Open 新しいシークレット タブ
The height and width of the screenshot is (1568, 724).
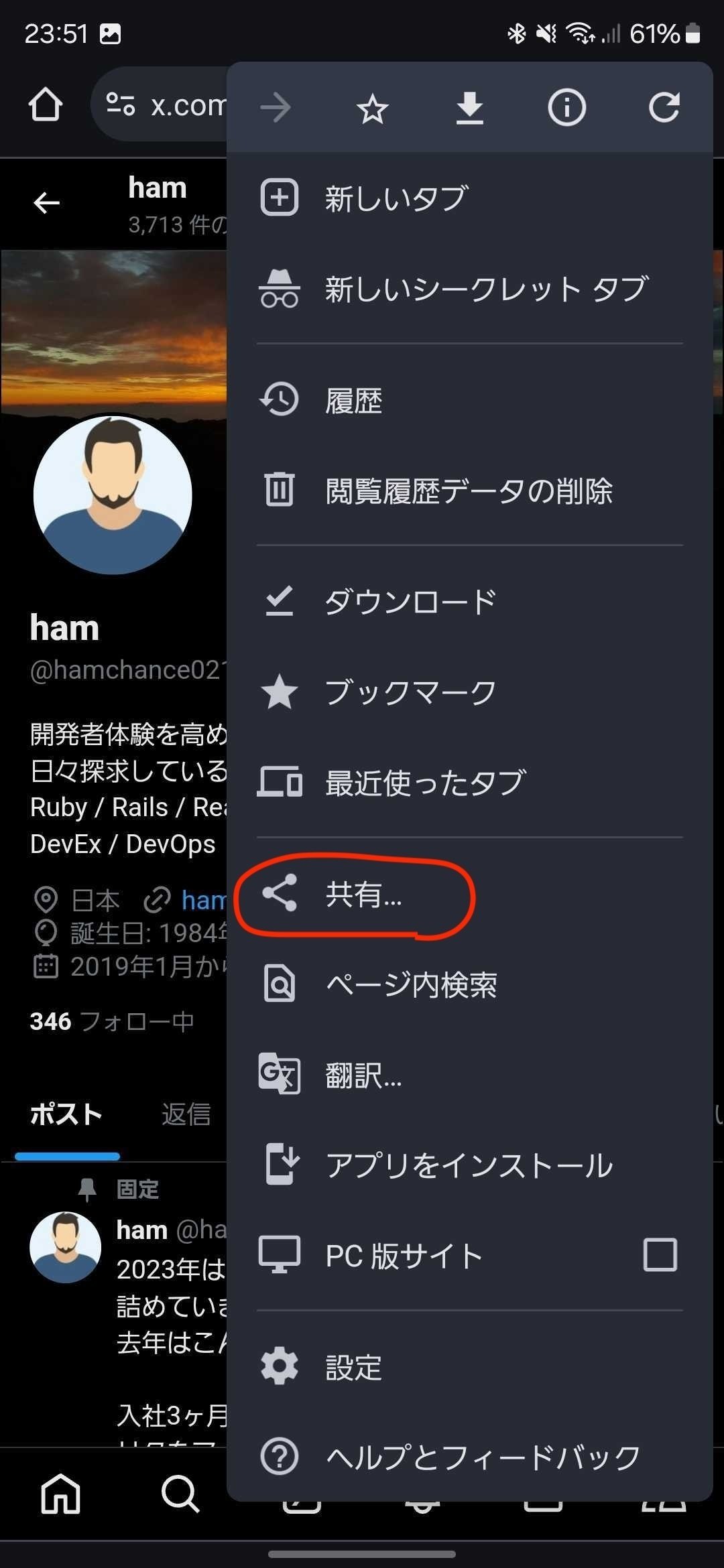469,289
